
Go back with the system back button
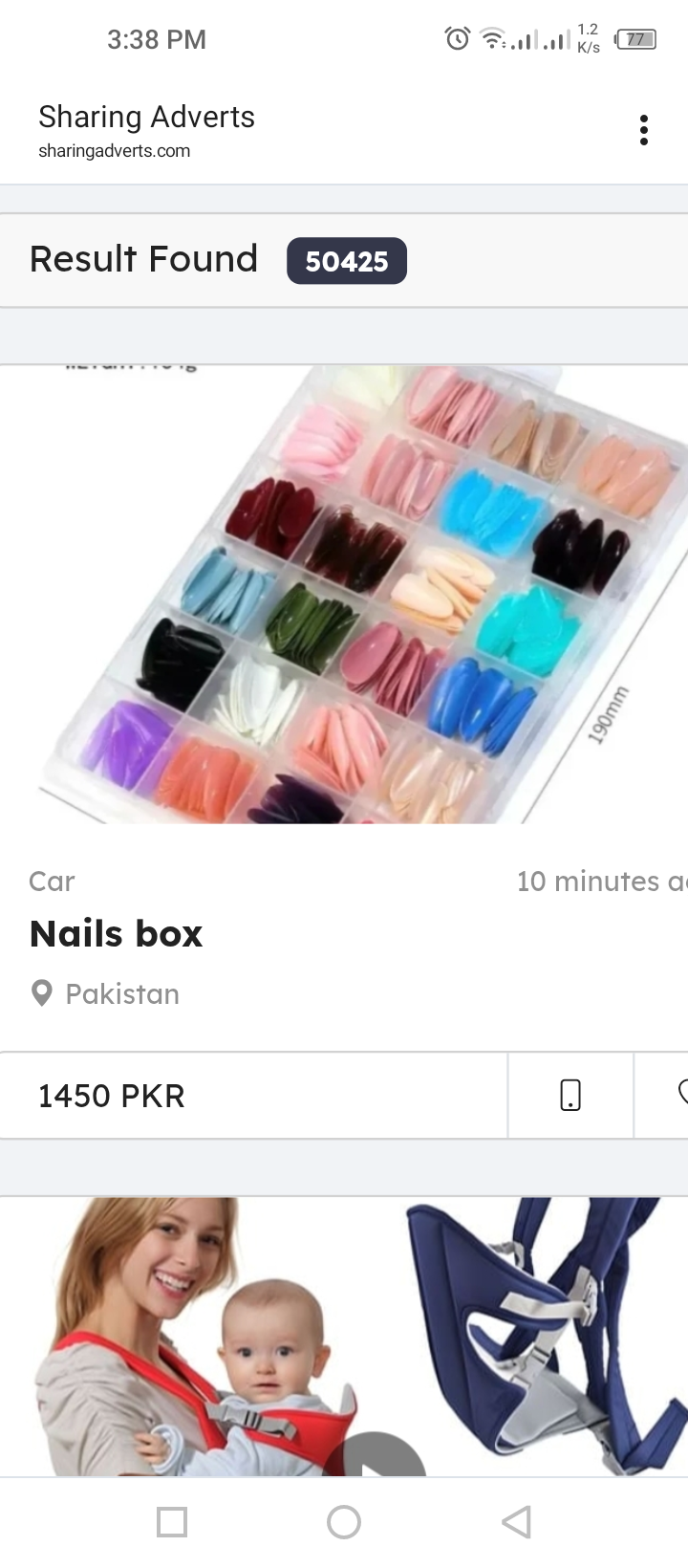click(x=516, y=1521)
